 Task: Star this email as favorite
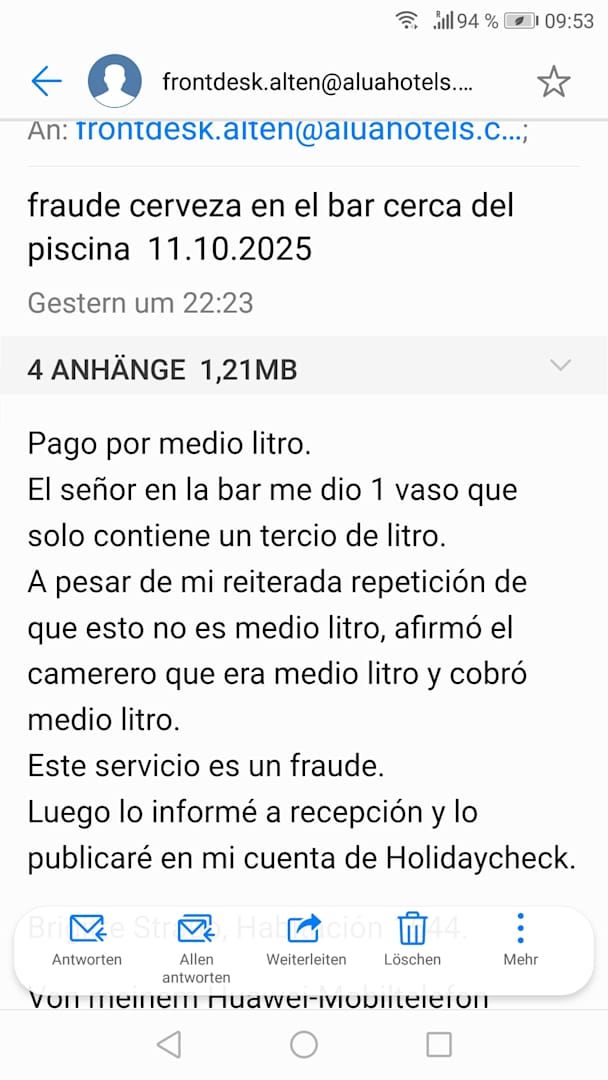click(553, 81)
